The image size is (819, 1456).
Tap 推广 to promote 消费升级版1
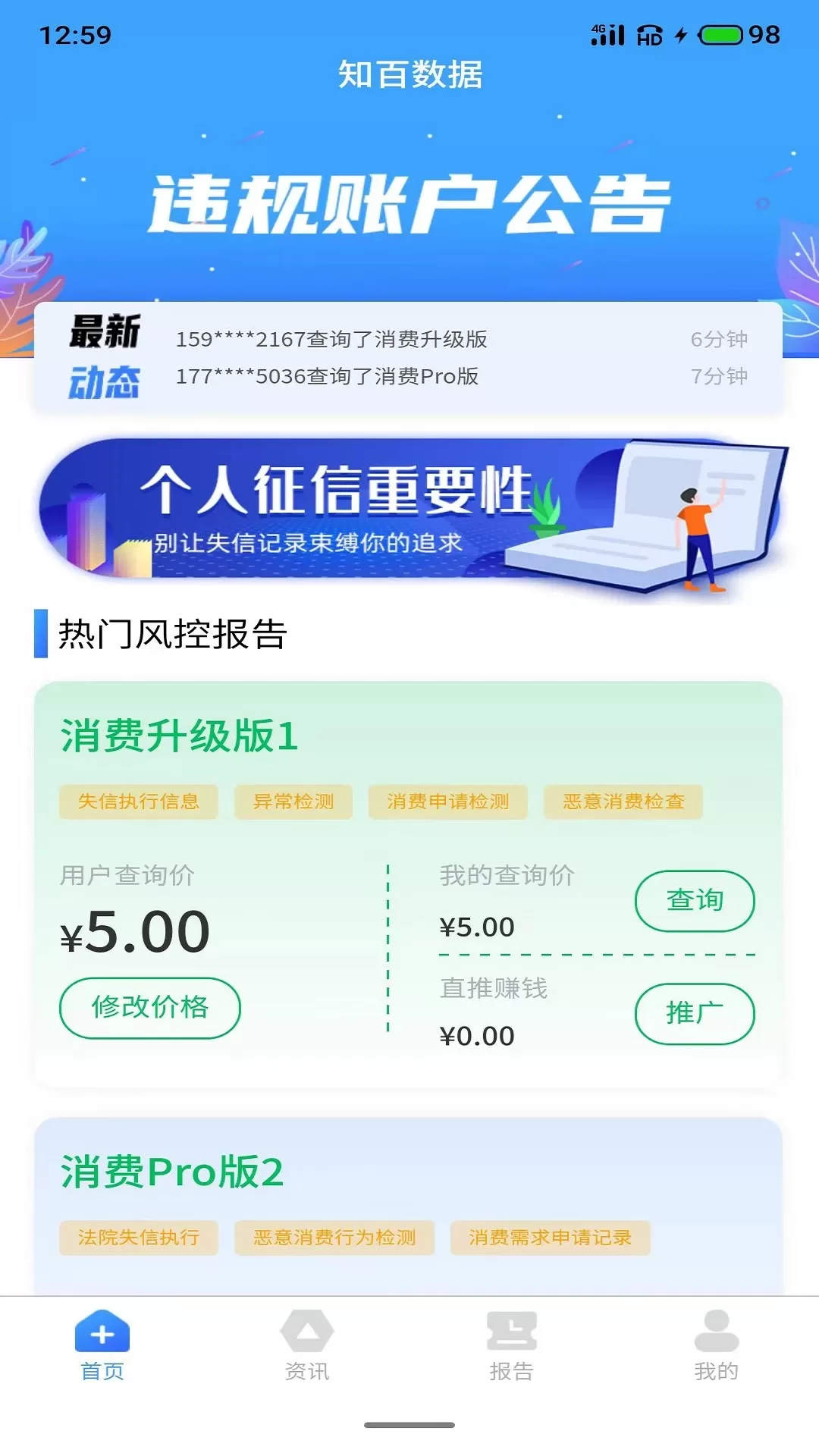(694, 1013)
